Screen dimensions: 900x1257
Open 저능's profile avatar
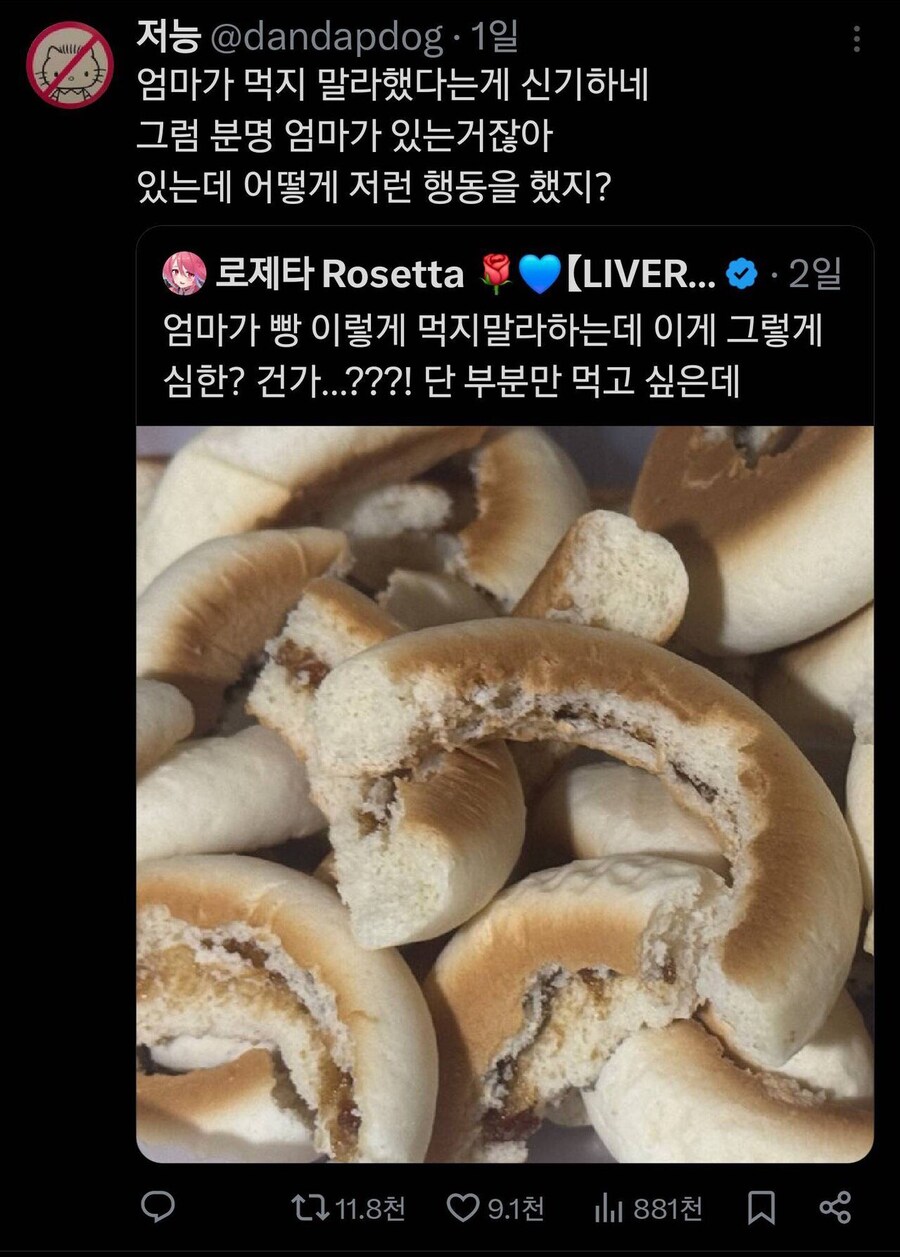tap(69, 65)
